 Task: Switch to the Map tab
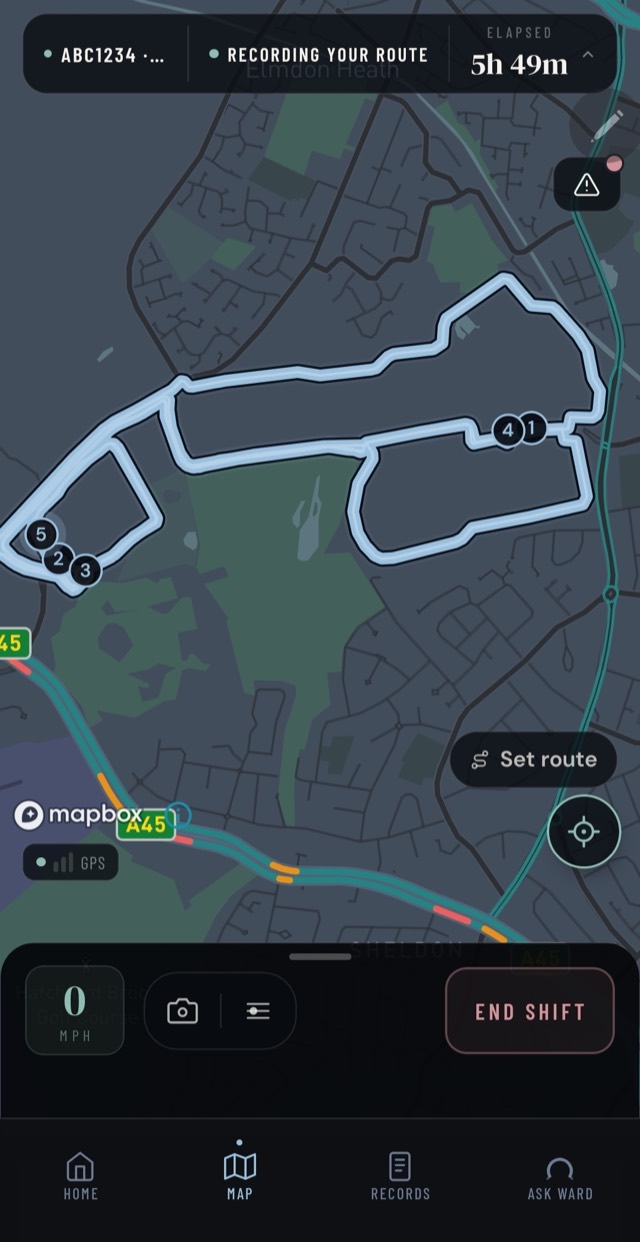pyautogui.click(x=239, y=1176)
